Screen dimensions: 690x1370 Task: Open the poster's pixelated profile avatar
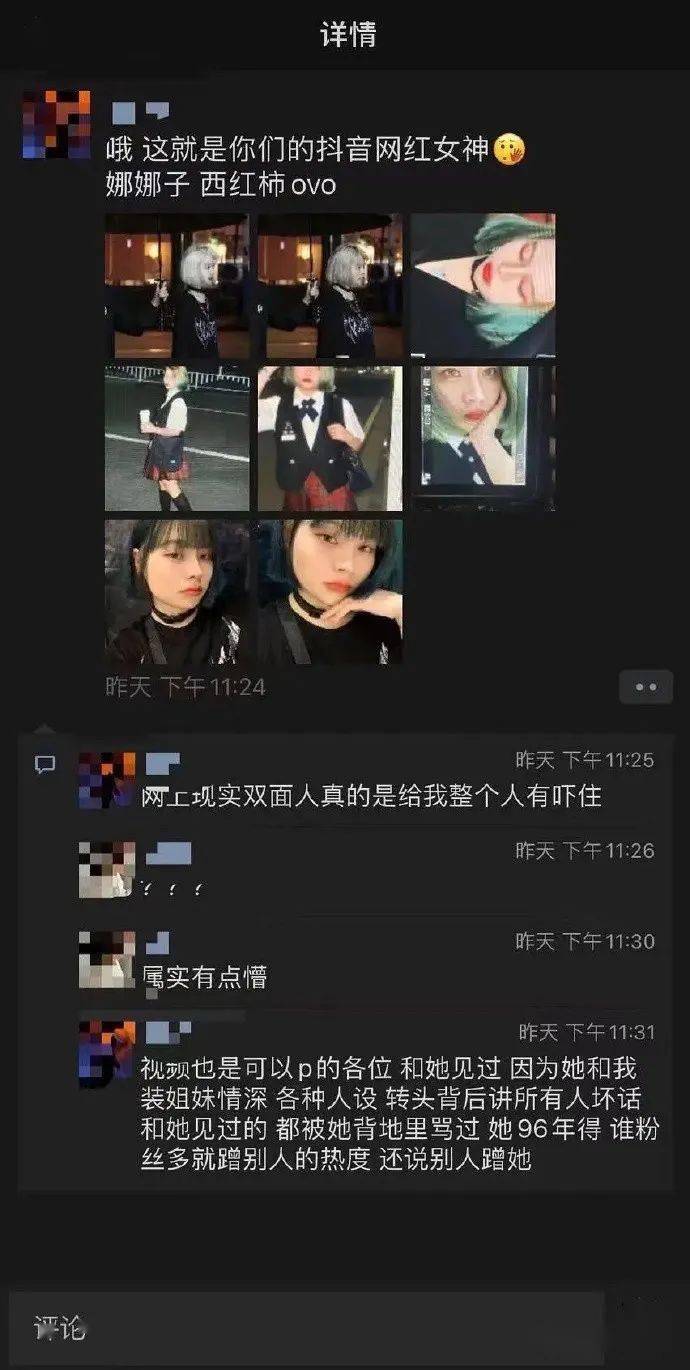click(56, 124)
